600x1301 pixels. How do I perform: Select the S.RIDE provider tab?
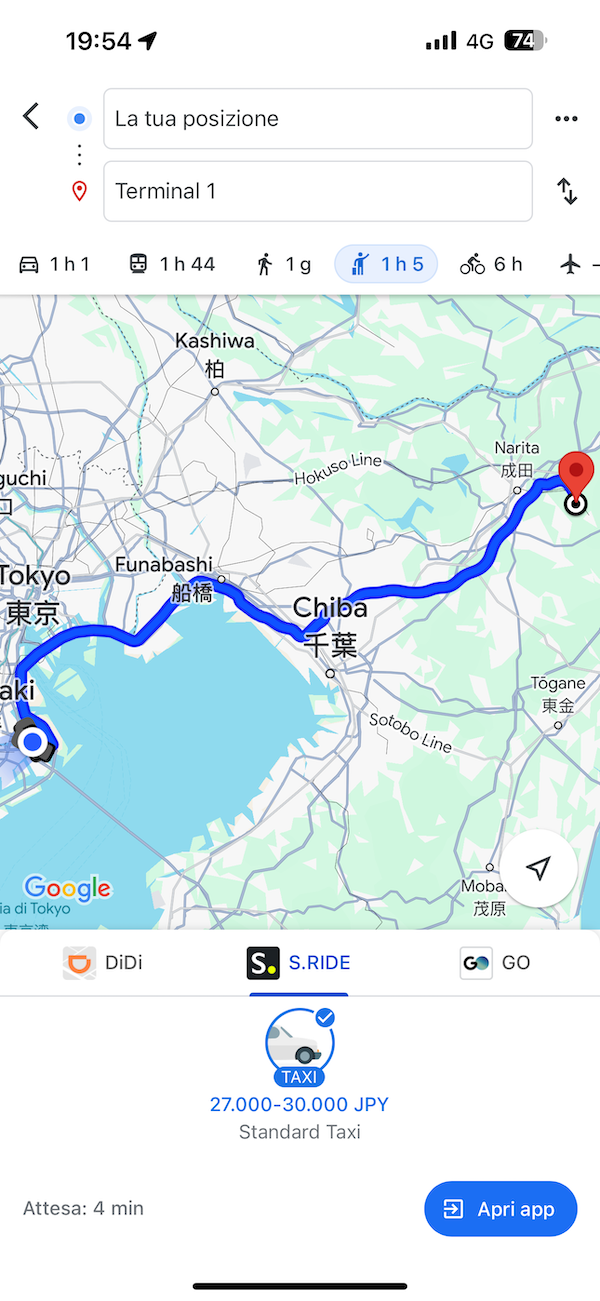coord(299,963)
